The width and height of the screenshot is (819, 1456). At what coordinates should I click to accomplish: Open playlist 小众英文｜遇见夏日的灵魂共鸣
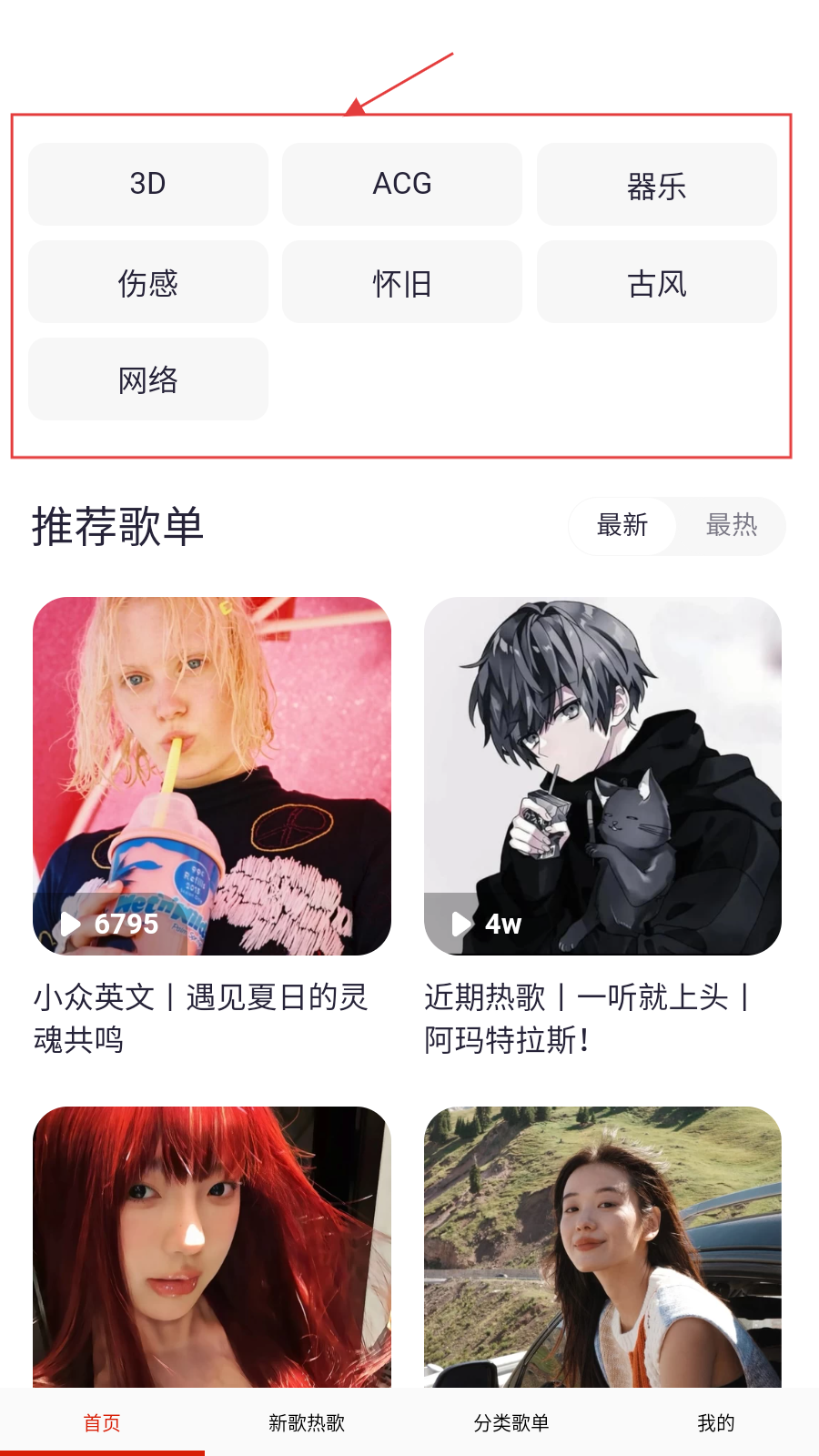[x=212, y=775]
